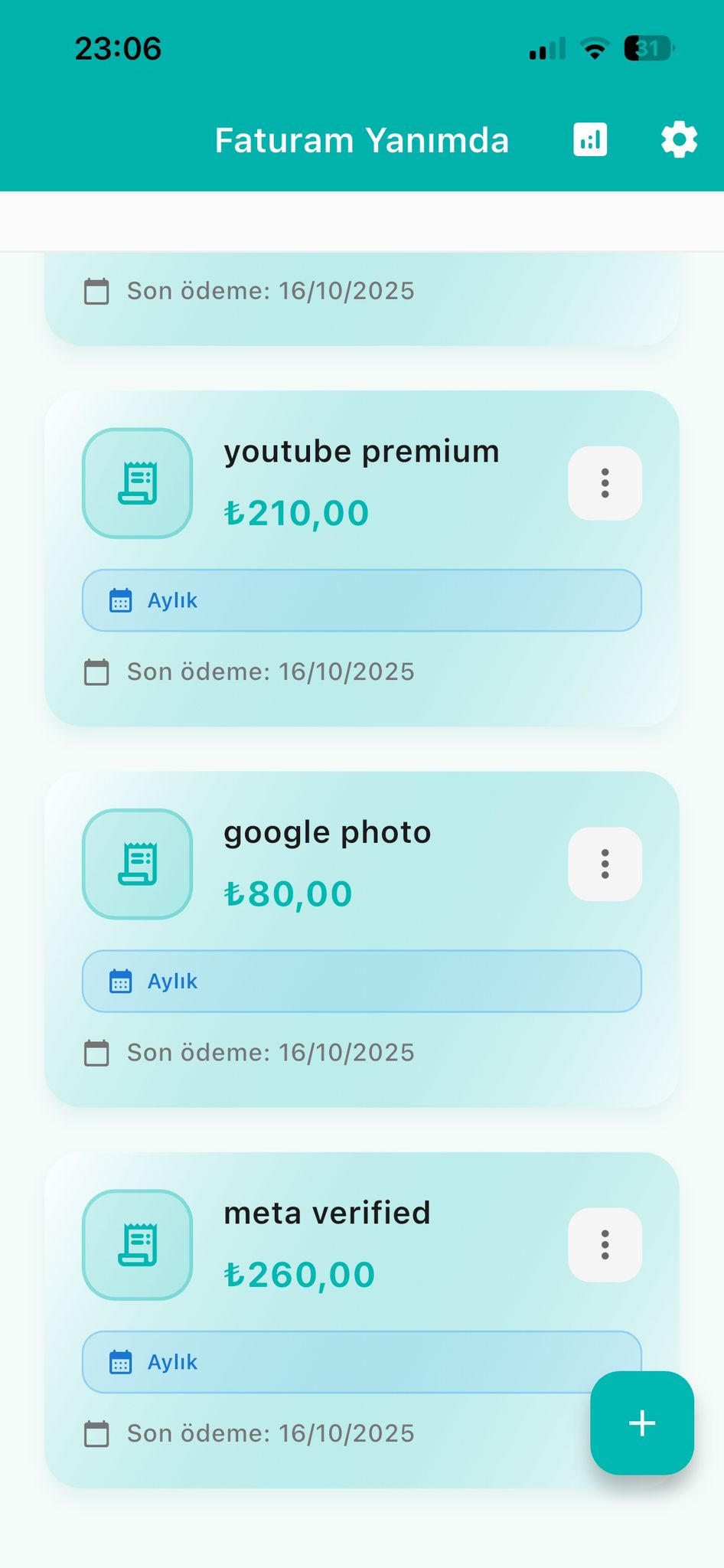
Task: Open the three-dot menu for meta verified
Action: pos(605,1244)
